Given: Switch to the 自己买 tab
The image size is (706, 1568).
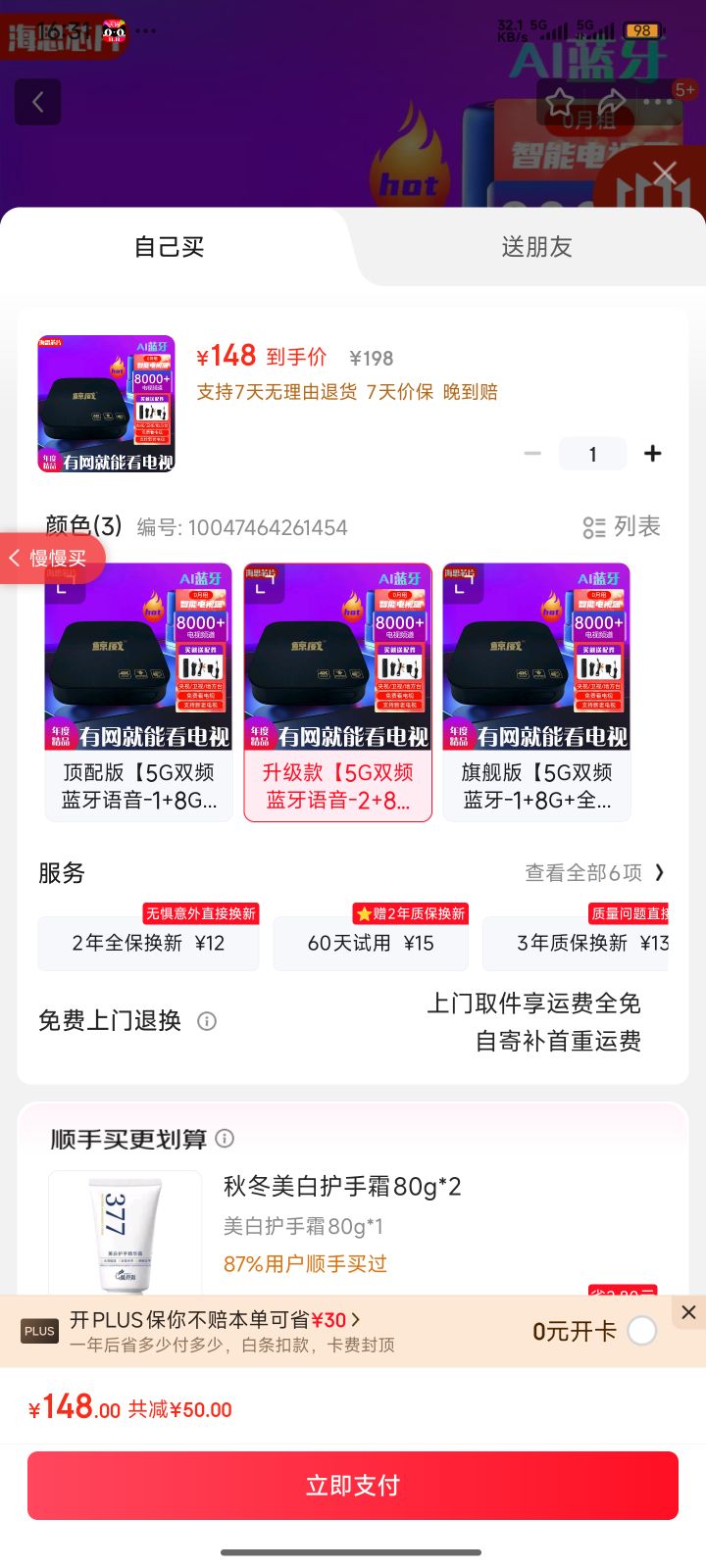Looking at the screenshot, I should [169, 247].
